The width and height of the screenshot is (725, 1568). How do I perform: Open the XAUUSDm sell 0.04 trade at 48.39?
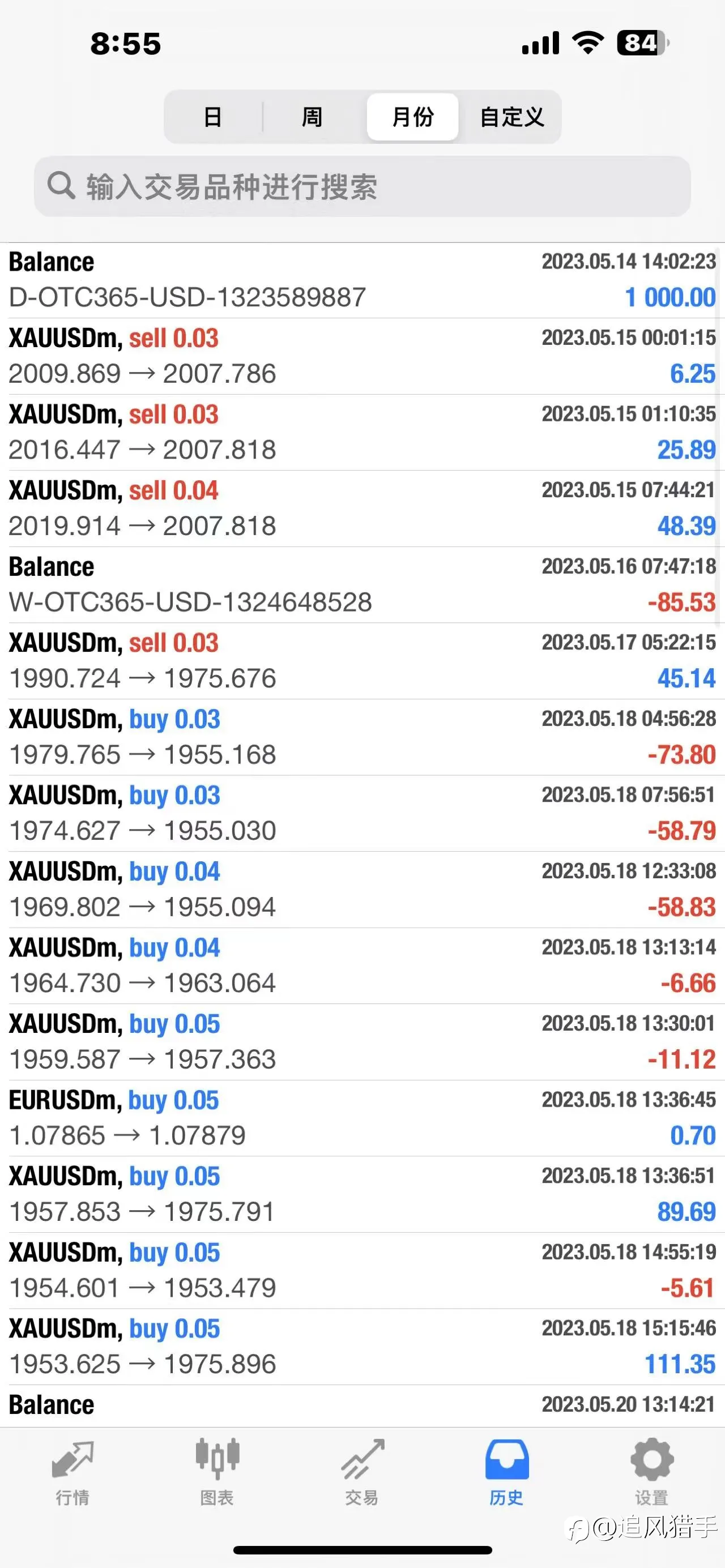click(362, 509)
